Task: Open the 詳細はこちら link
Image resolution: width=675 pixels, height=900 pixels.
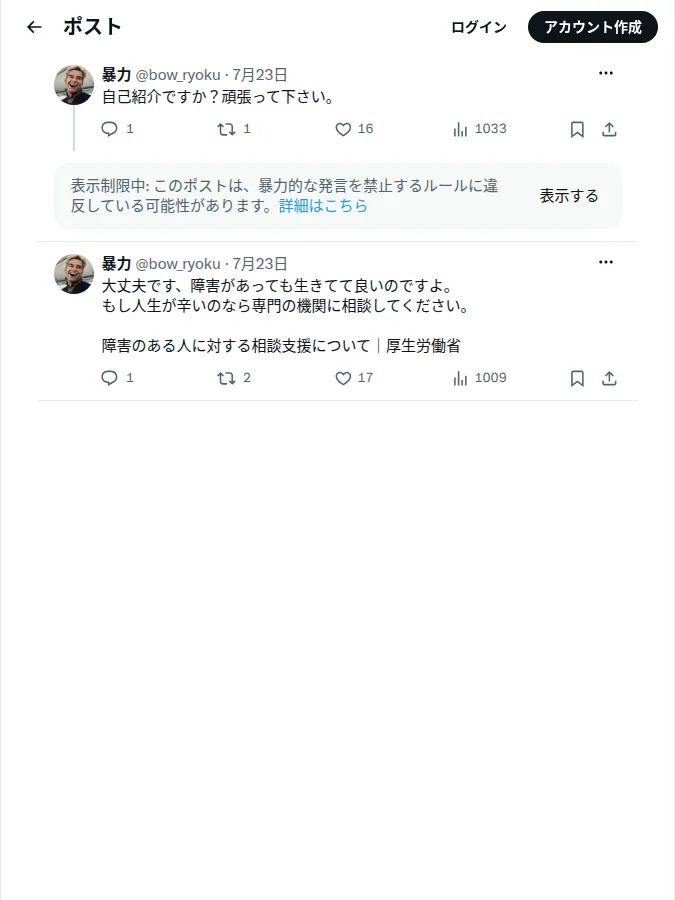Action: point(323,205)
